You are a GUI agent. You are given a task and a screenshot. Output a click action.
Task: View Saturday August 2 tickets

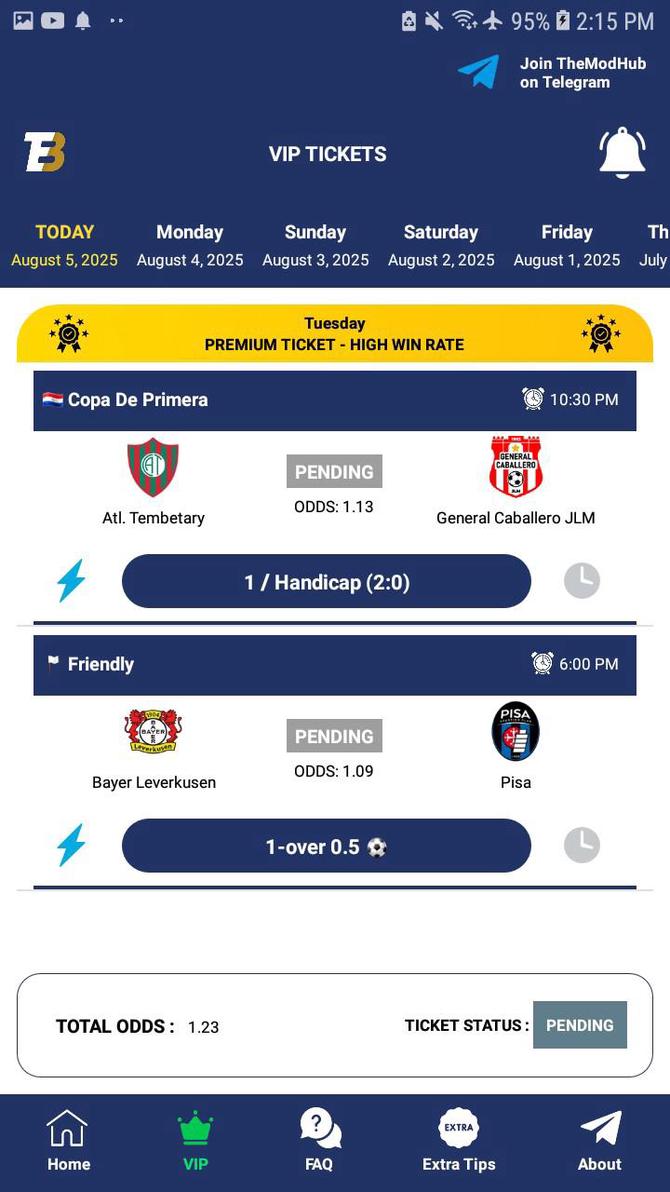(441, 245)
